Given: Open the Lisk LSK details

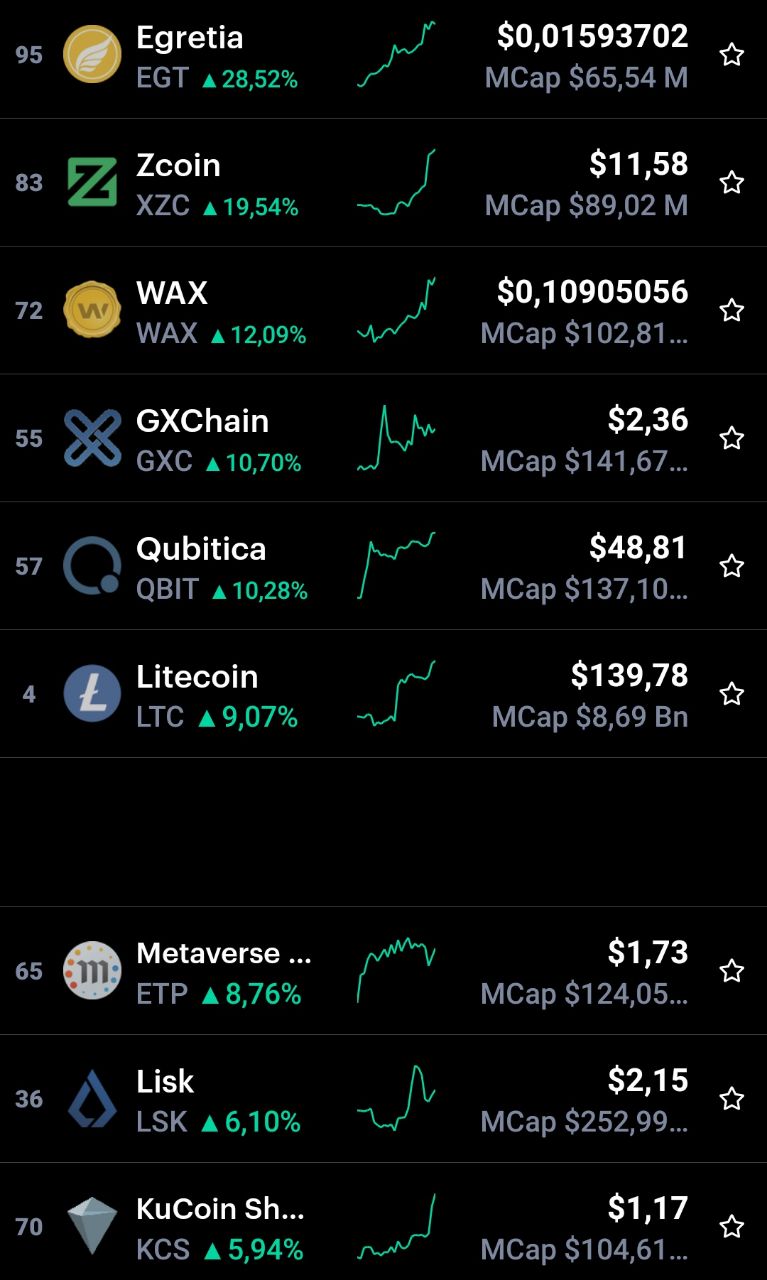Looking at the screenshot, I should click(383, 1099).
